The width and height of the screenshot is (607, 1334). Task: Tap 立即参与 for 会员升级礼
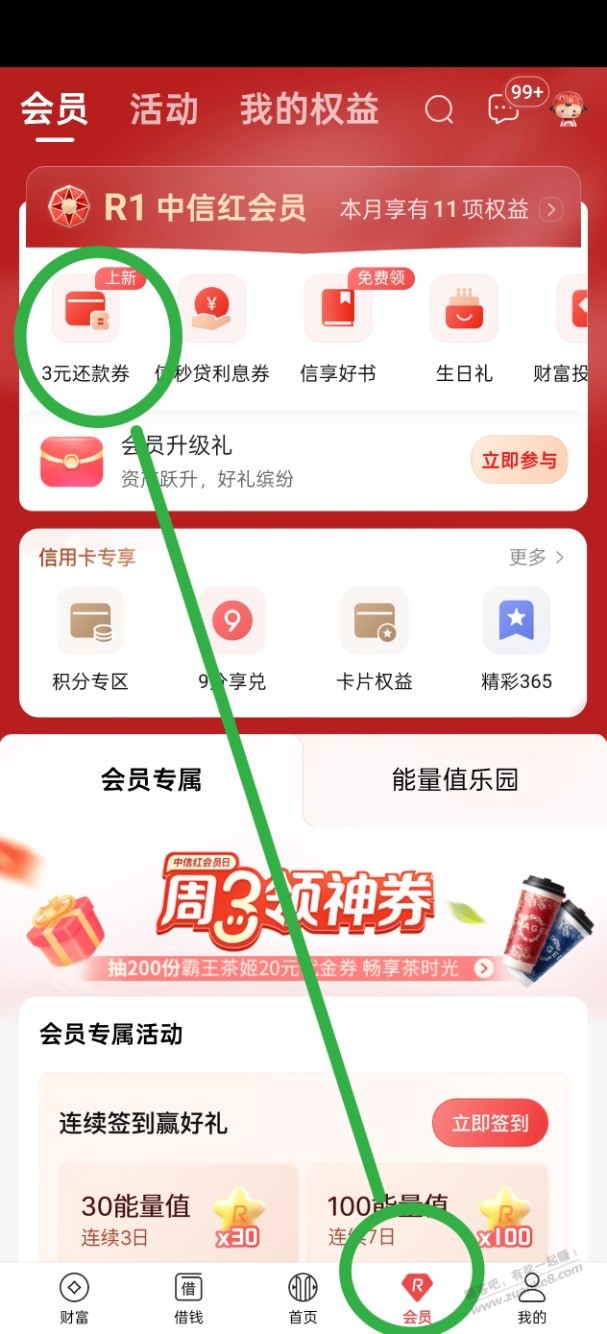point(519,460)
